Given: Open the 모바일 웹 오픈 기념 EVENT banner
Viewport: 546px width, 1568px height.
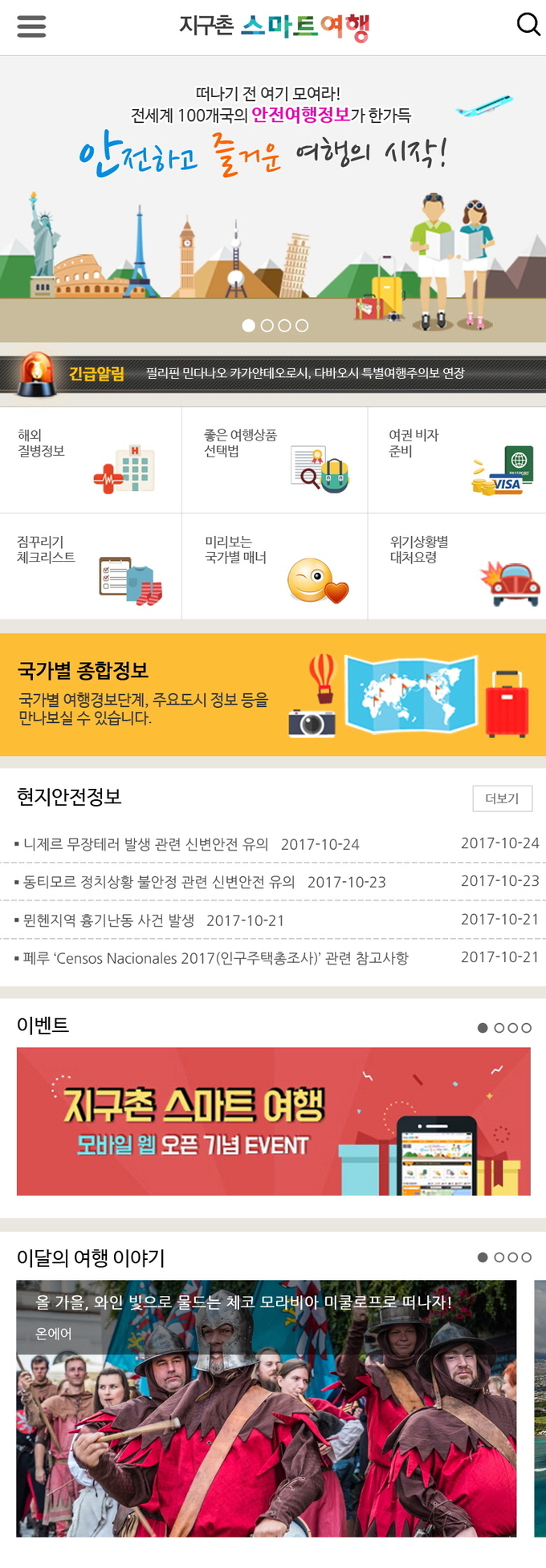Looking at the screenshot, I should (273, 1121).
